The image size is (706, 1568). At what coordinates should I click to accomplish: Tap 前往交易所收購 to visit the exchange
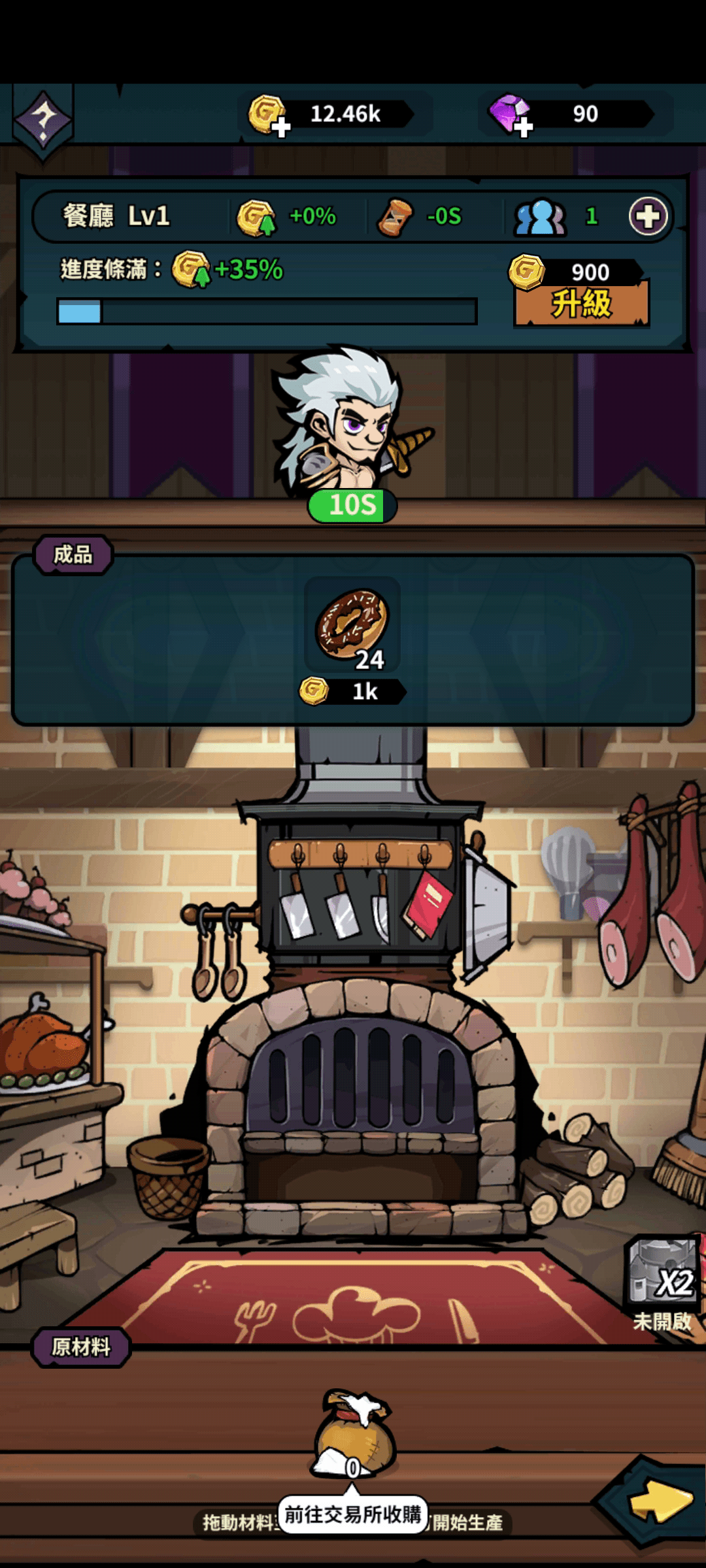point(353,1514)
